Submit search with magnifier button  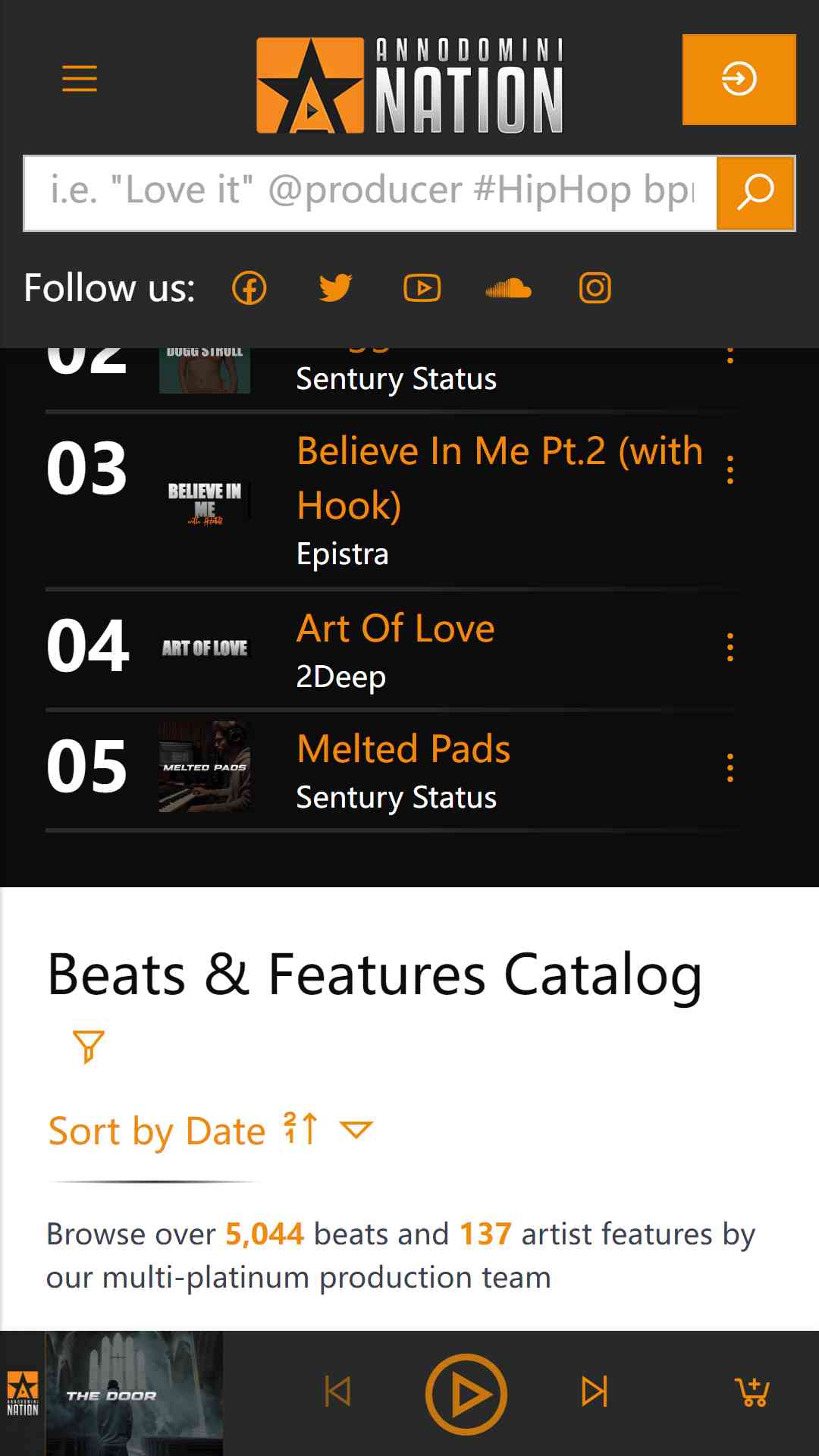(755, 193)
